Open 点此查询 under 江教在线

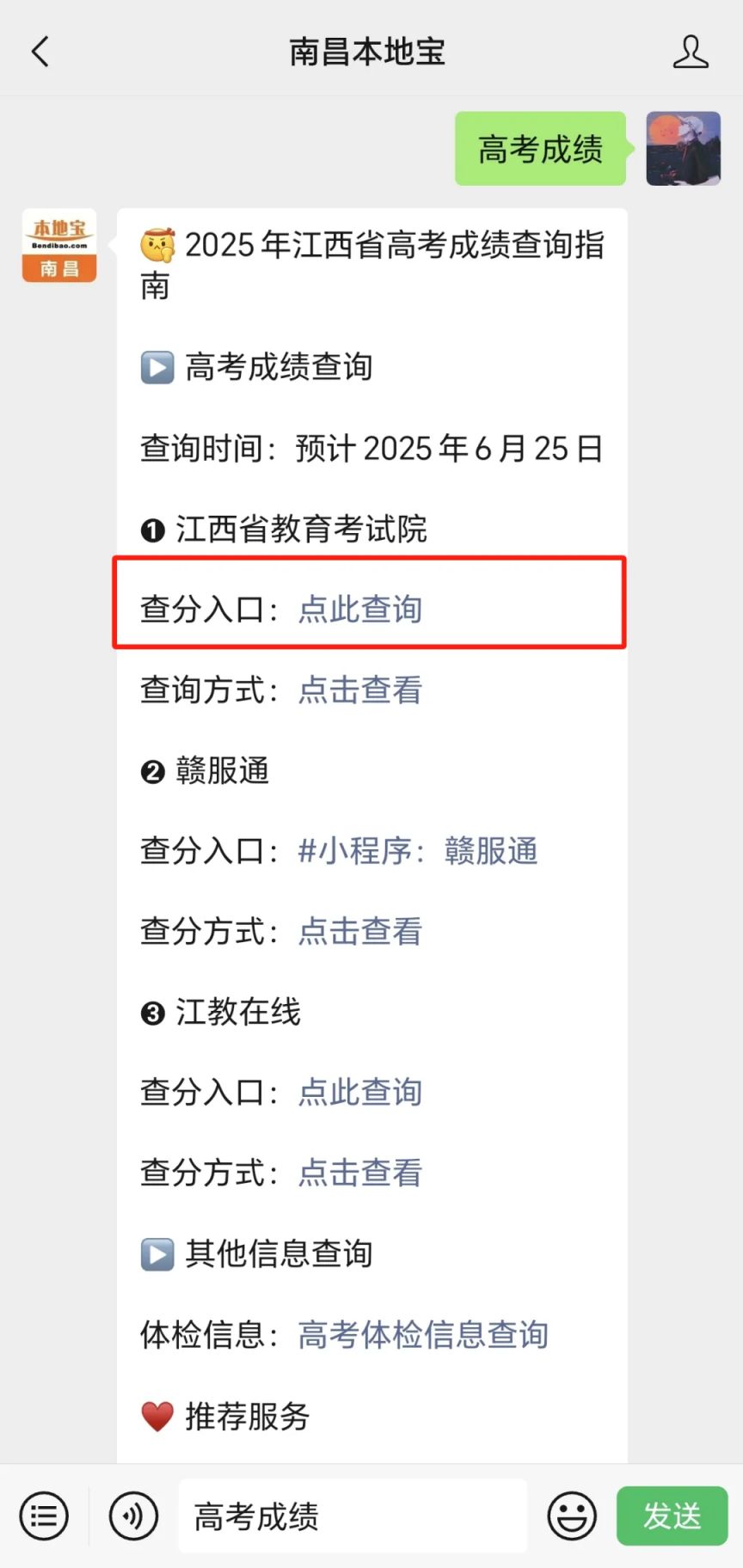[x=359, y=1093]
